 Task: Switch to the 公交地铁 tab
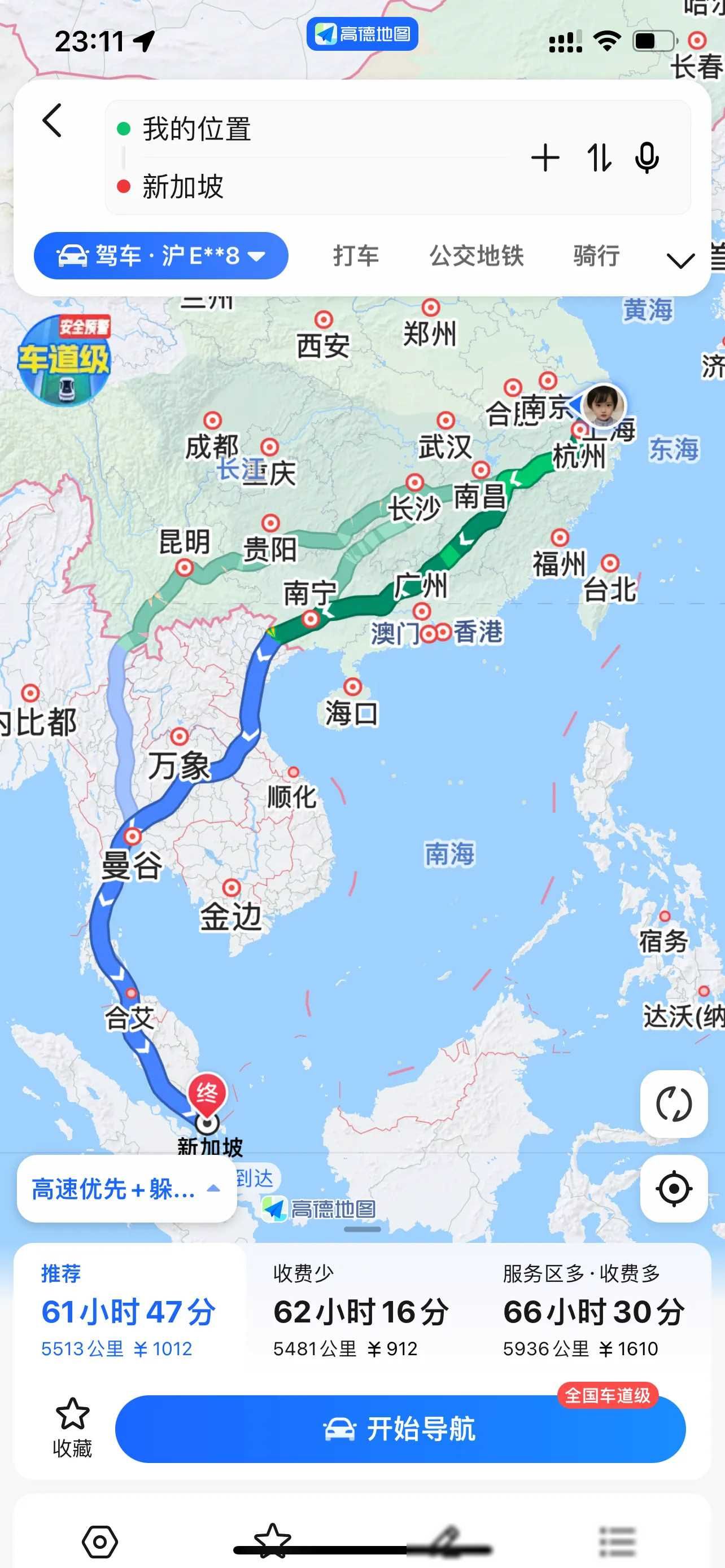pyautogui.click(x=477, y=256)
